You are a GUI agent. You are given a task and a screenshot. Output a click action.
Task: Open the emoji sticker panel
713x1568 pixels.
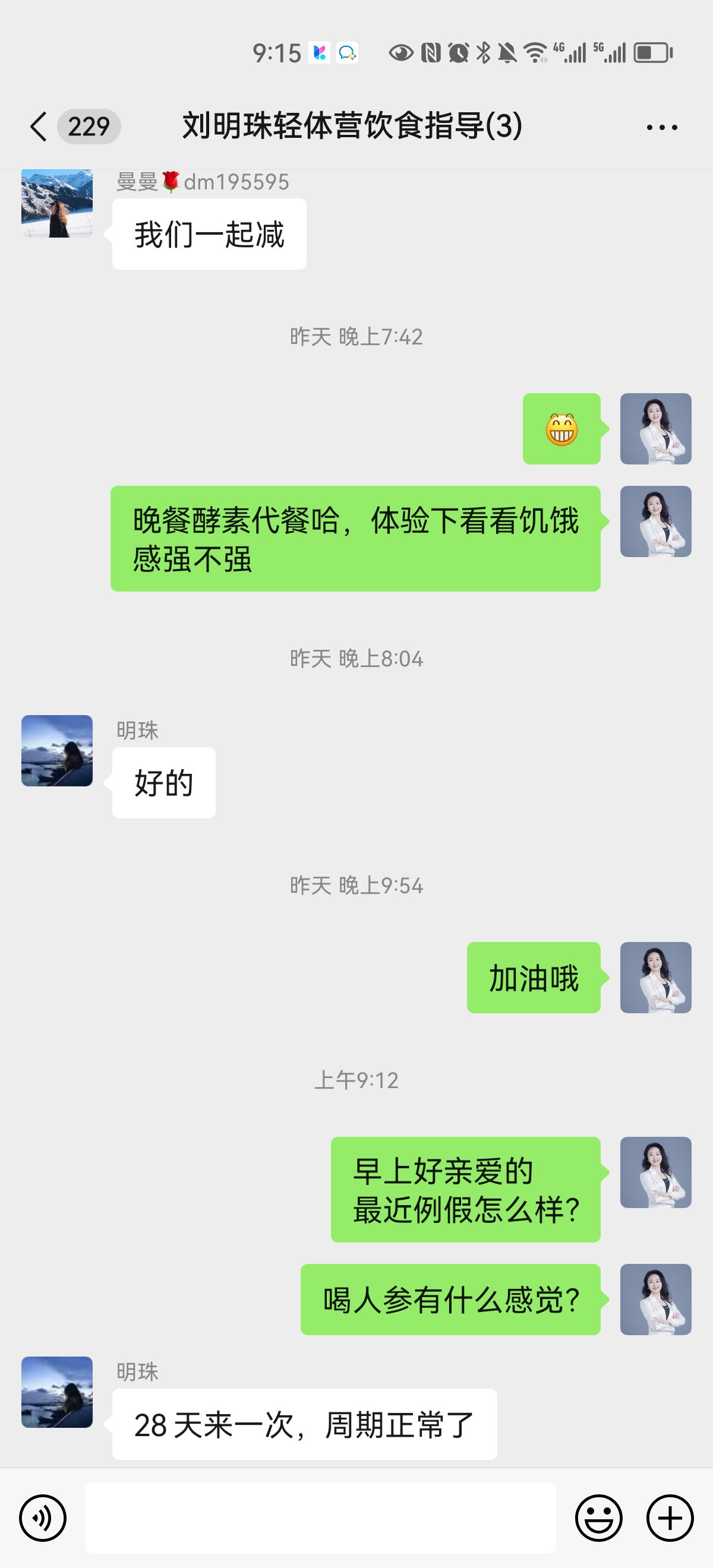[598, 1518]
